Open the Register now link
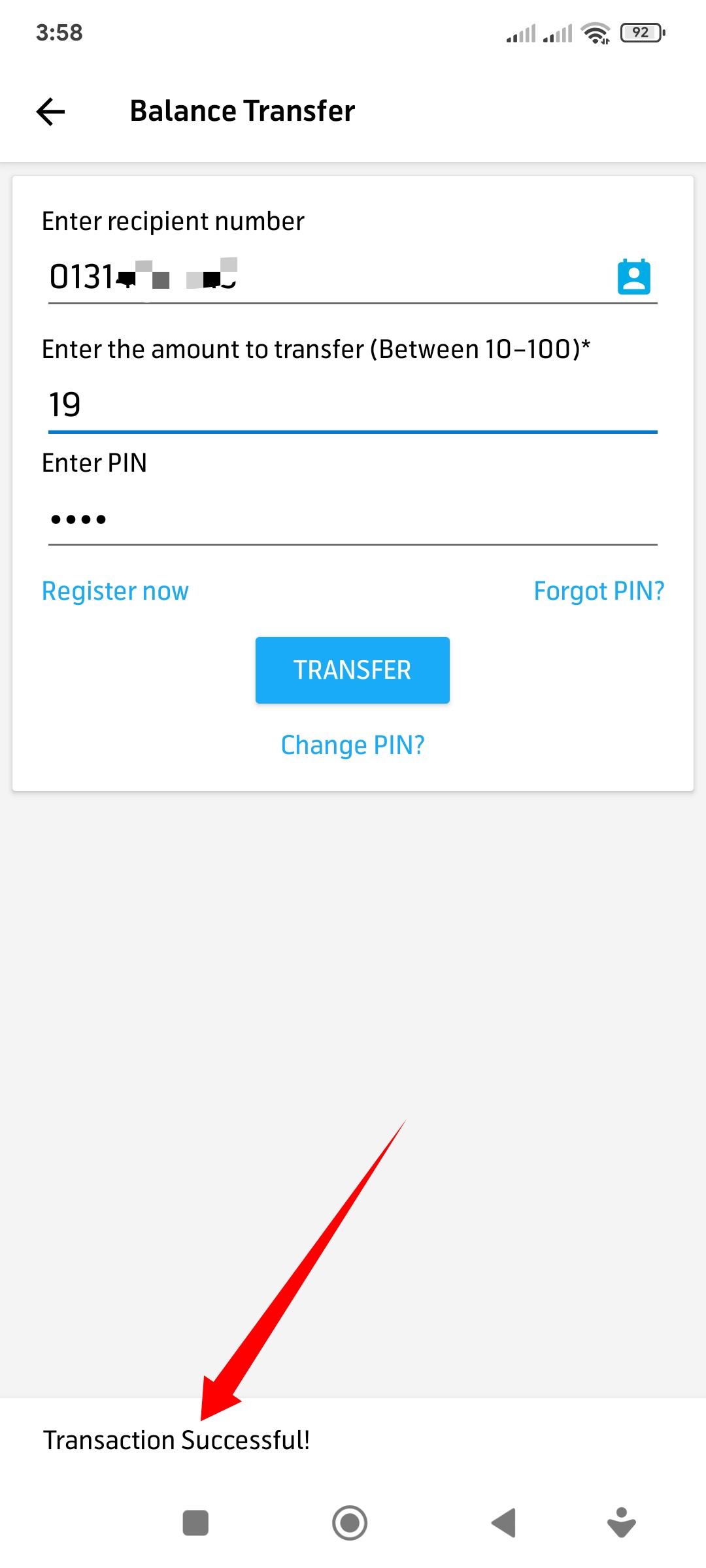The height and width of the screenshot is (1568, 706). 115,591
